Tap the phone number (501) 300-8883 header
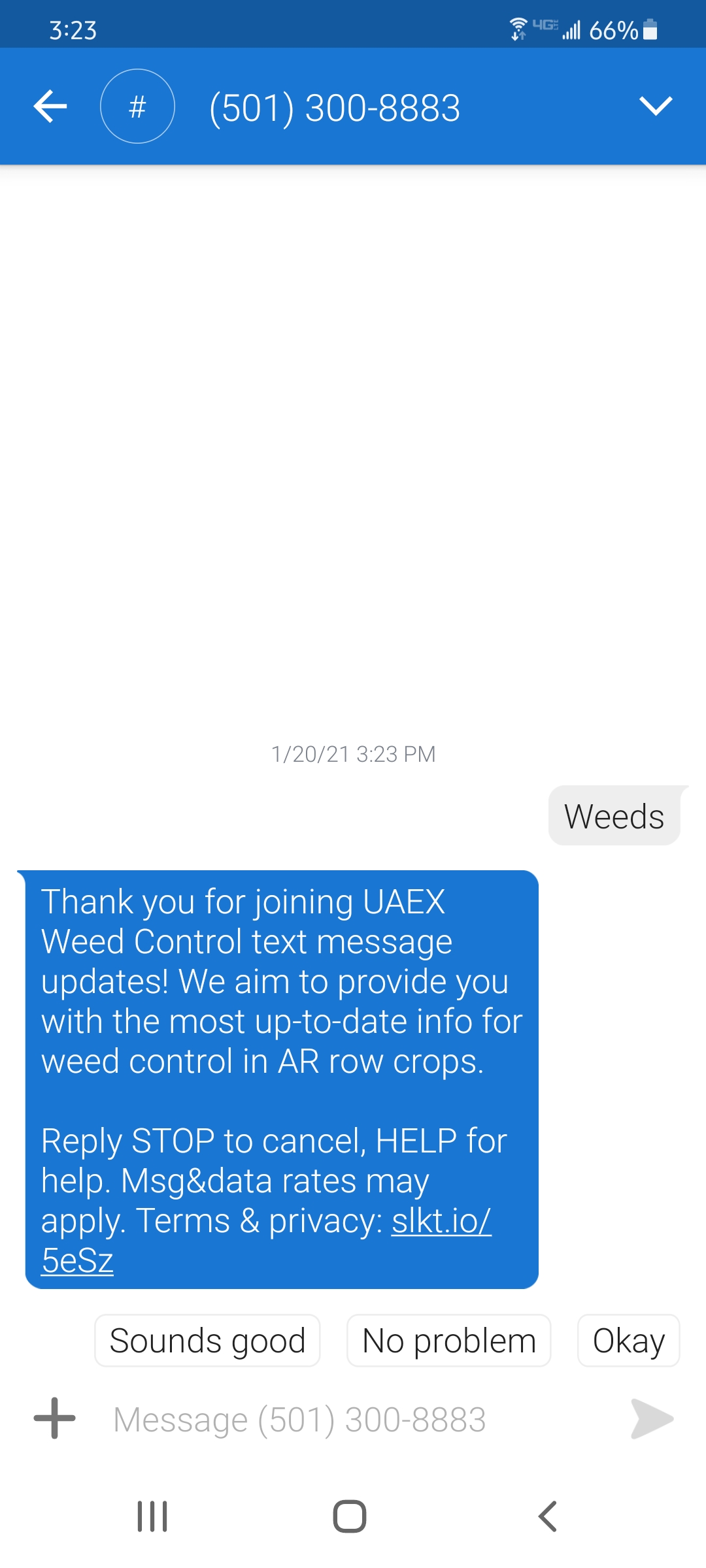 point(335,106)
